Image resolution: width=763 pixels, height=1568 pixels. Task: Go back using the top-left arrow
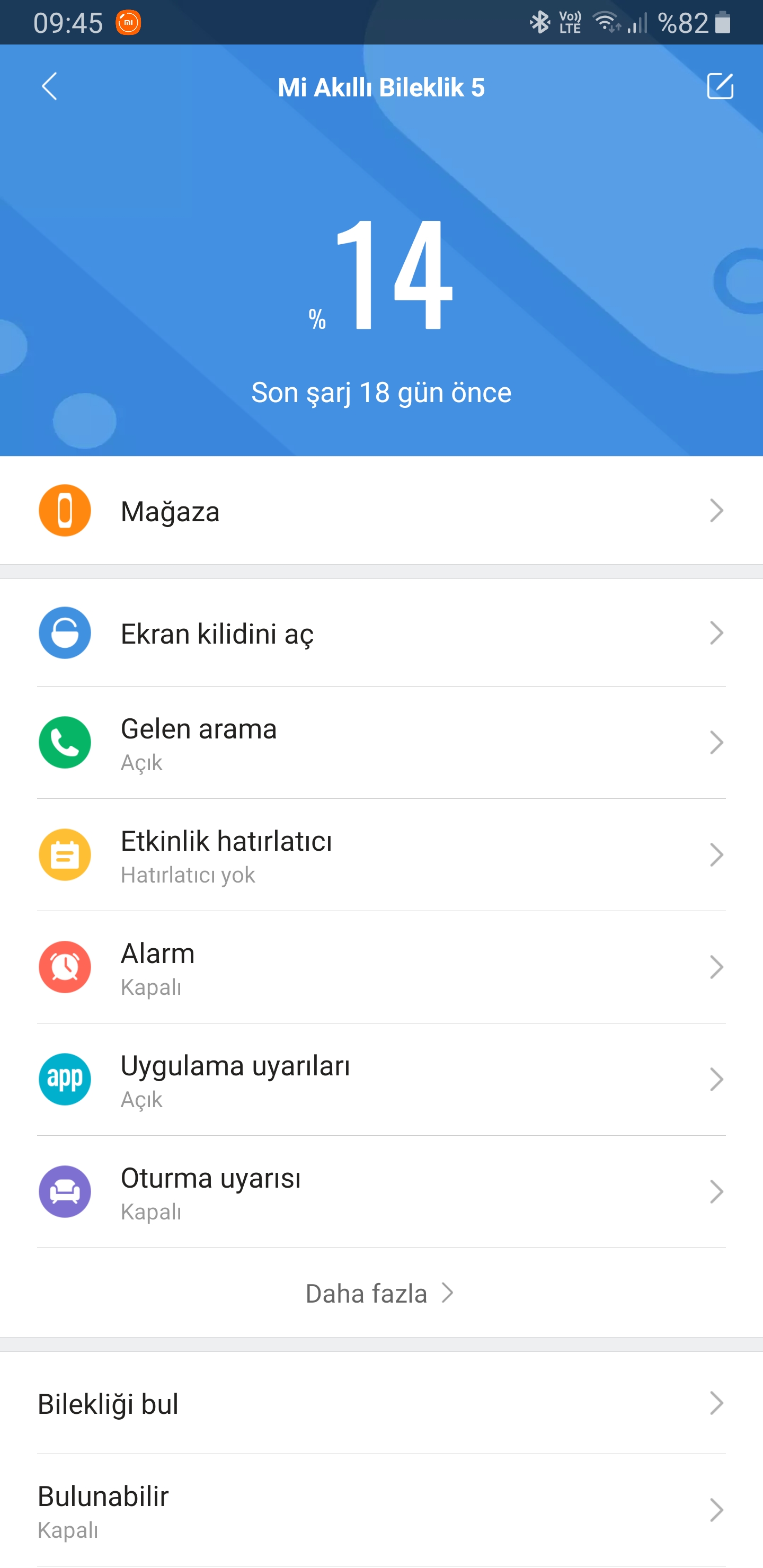tap(50, 86)
